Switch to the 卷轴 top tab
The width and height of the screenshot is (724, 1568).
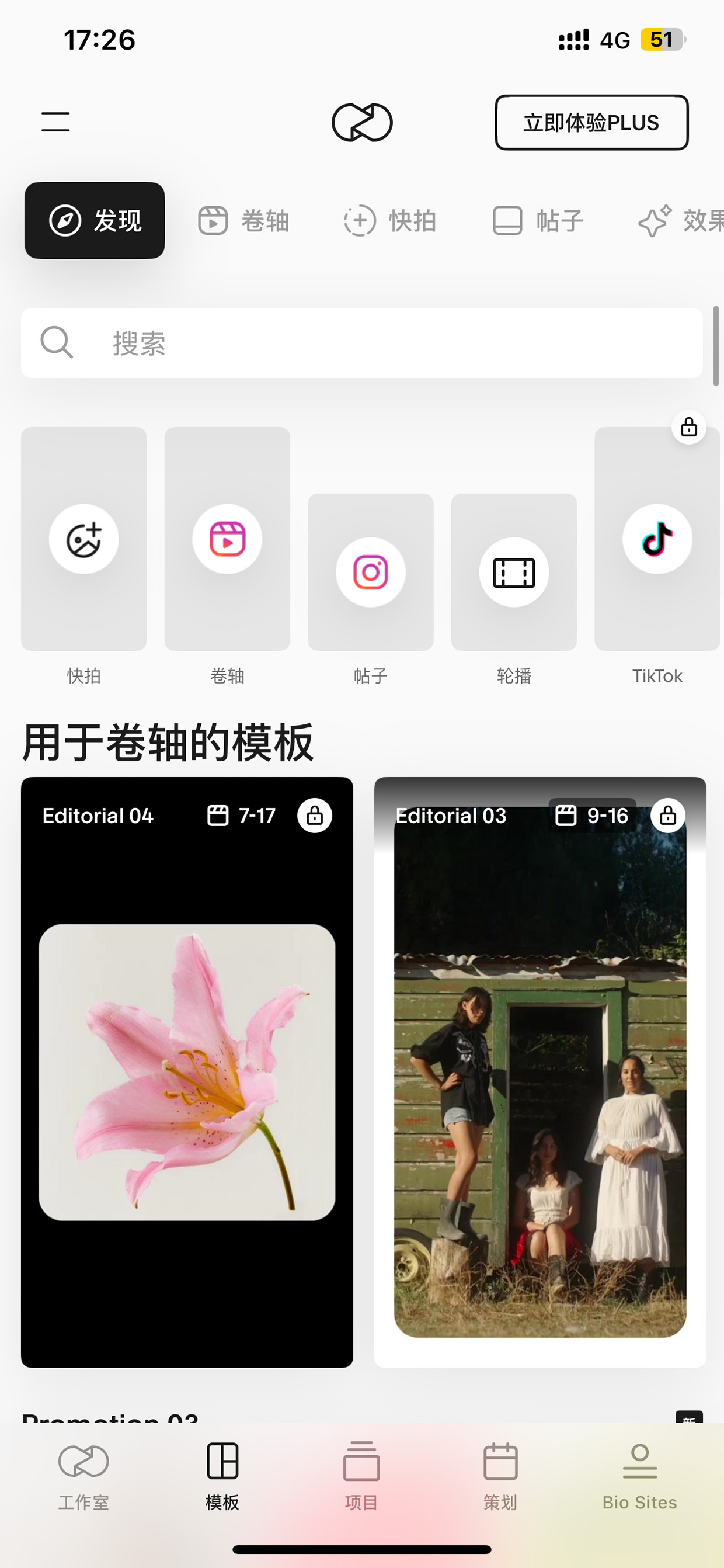(x=243, y=220)
